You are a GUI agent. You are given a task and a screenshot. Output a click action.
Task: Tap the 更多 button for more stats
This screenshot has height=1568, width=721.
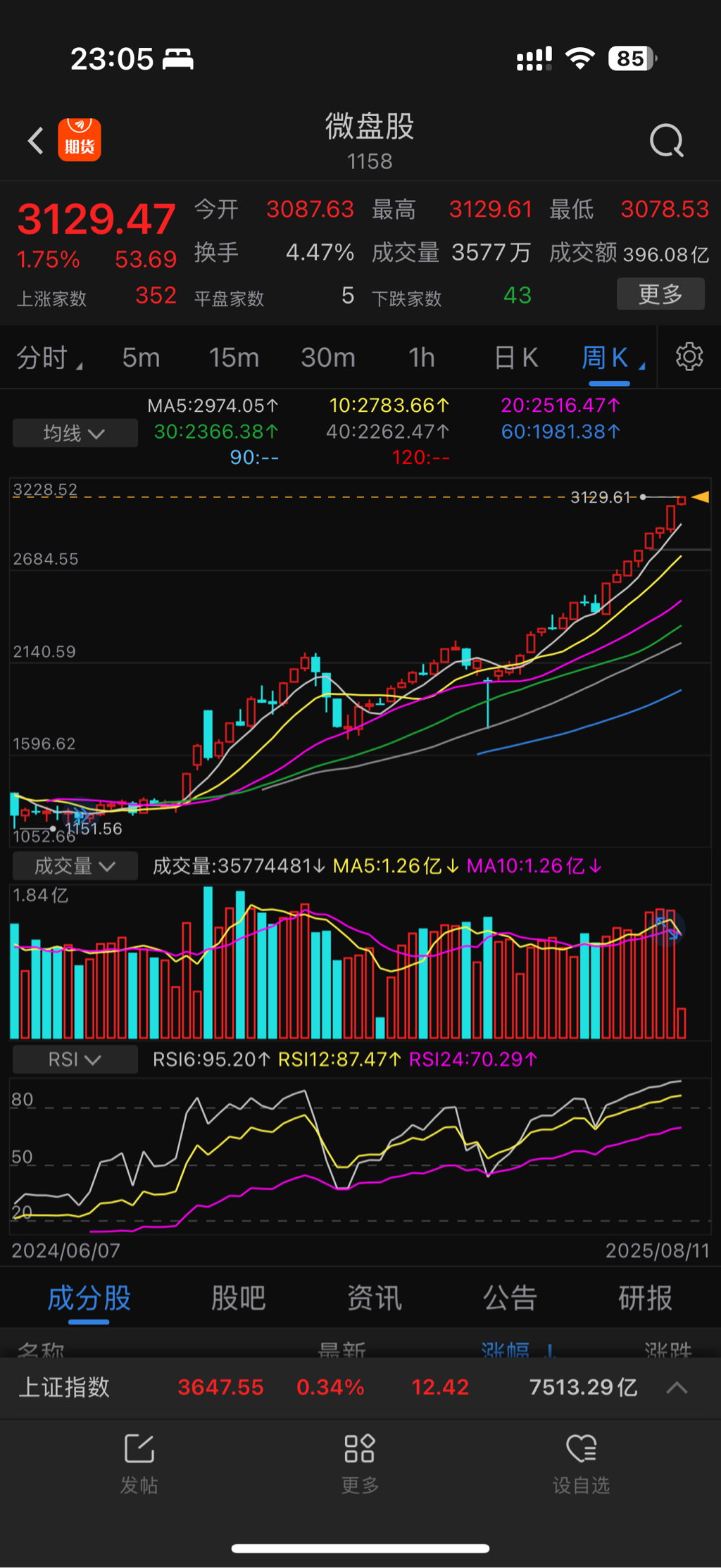coord(660,294)
